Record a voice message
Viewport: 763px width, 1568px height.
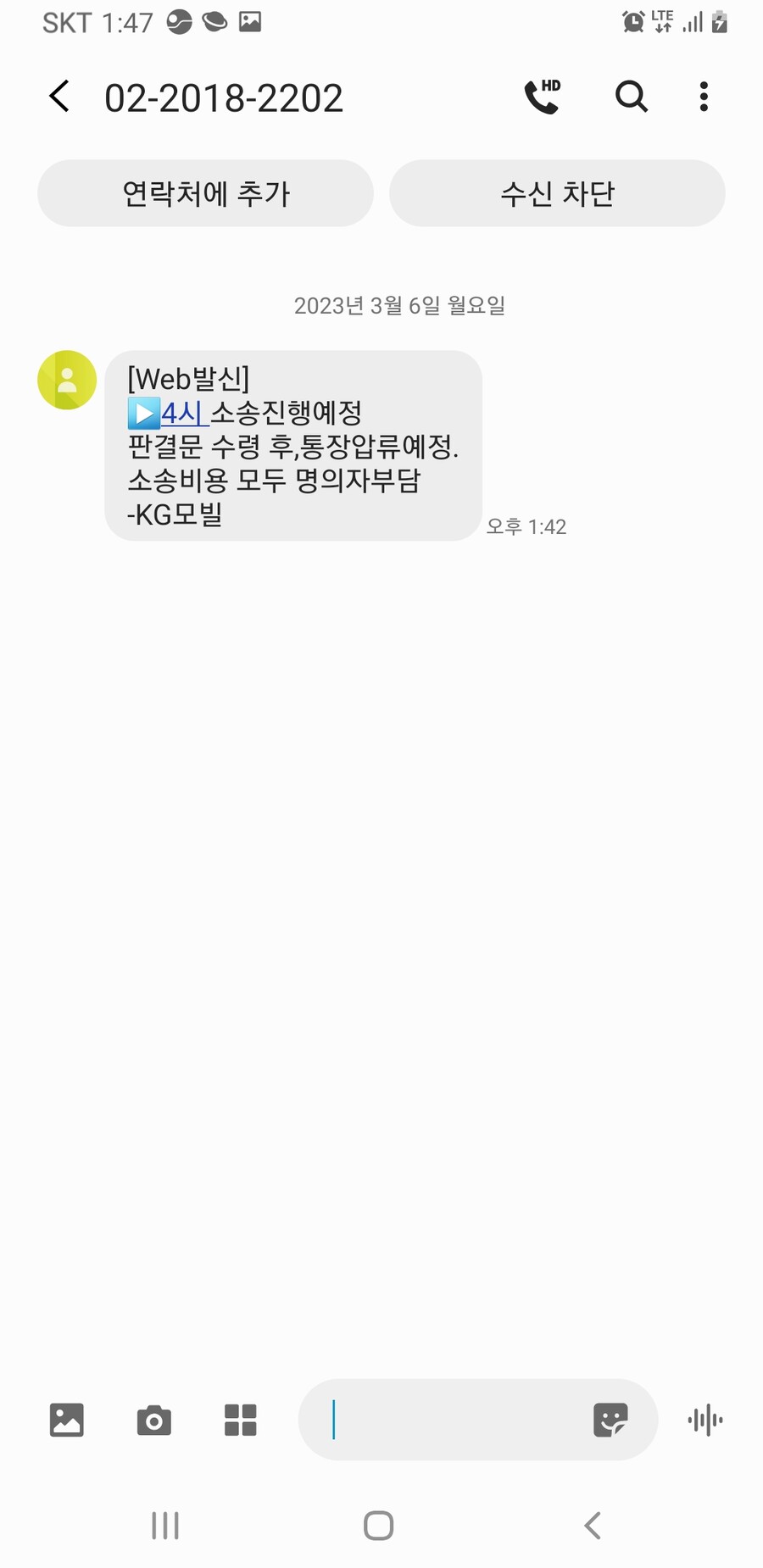click(705, 1420)
